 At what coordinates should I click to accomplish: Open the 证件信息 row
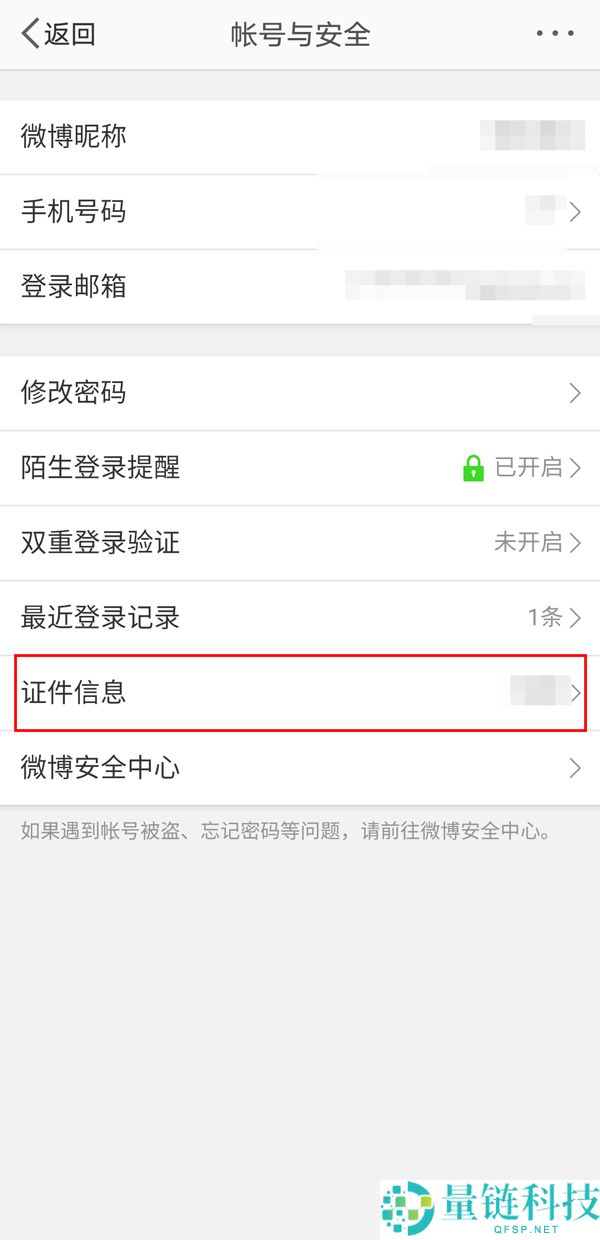300,692
